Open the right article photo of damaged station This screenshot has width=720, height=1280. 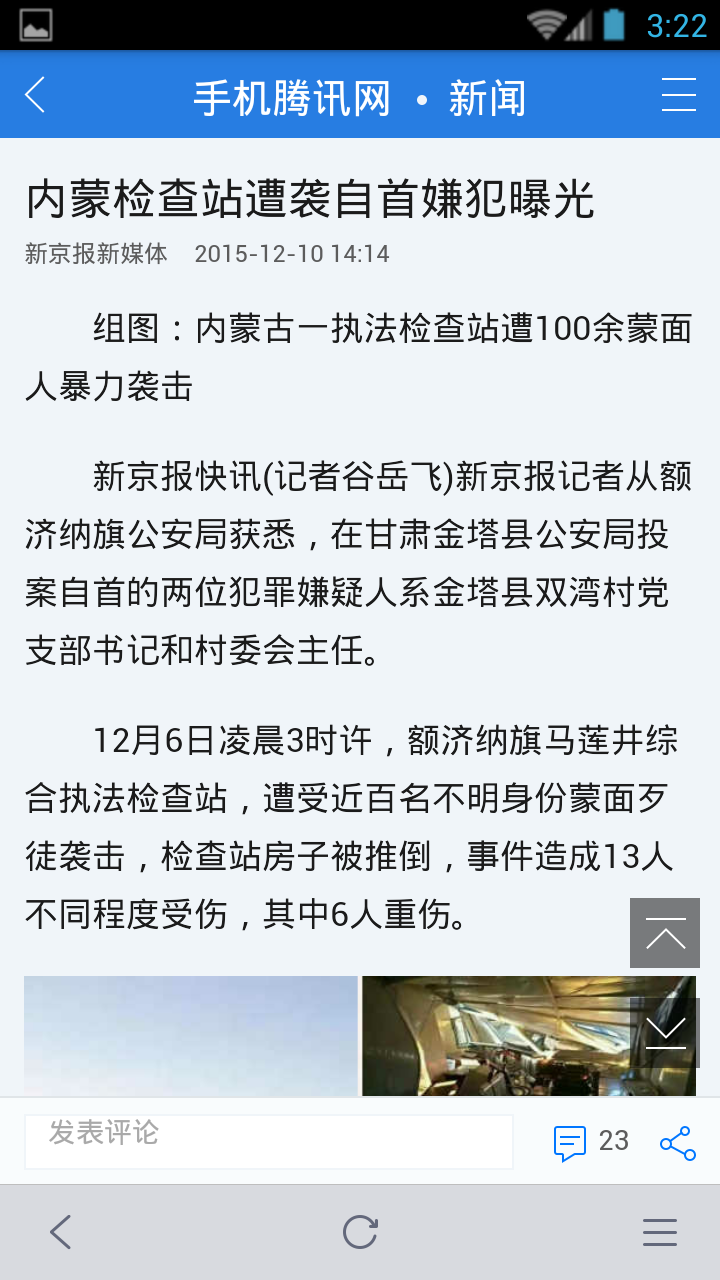500,1035
